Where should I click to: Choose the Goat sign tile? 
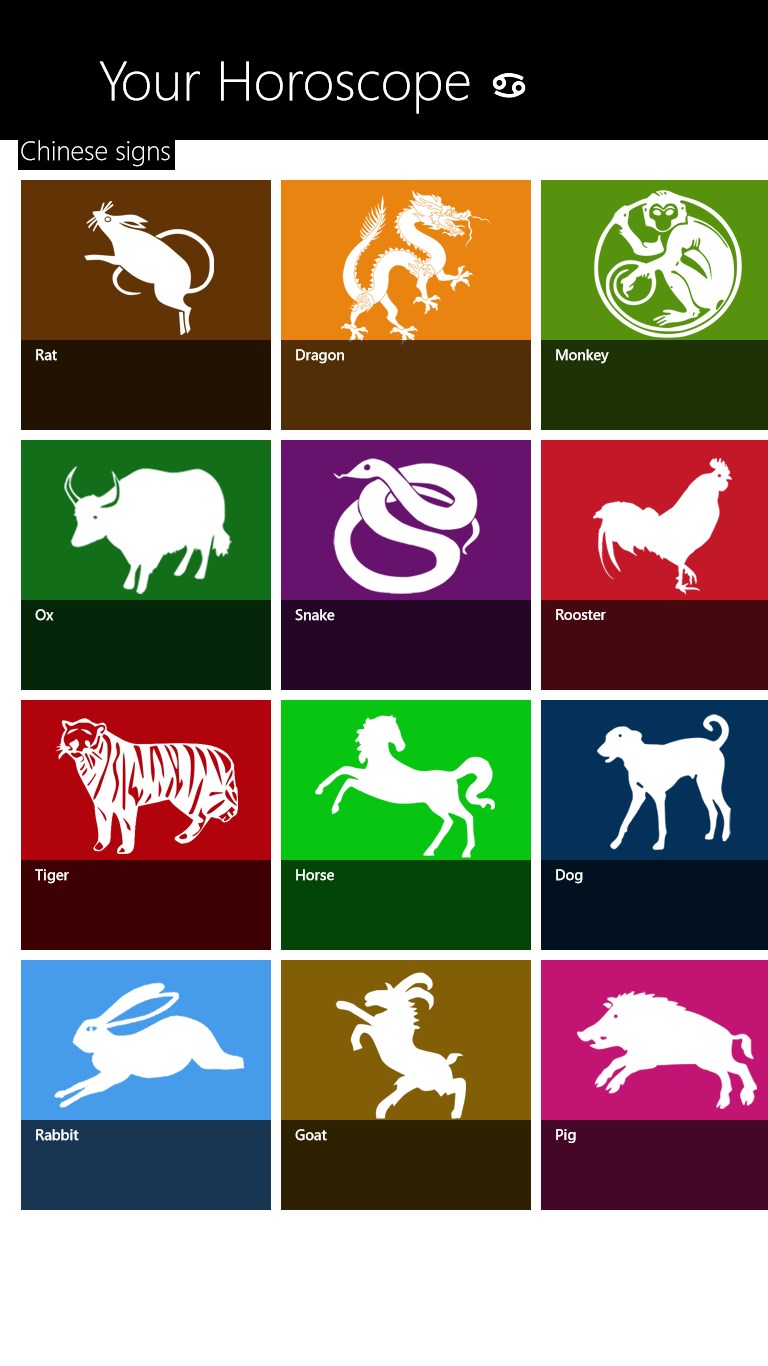[x=406, y=1085]
